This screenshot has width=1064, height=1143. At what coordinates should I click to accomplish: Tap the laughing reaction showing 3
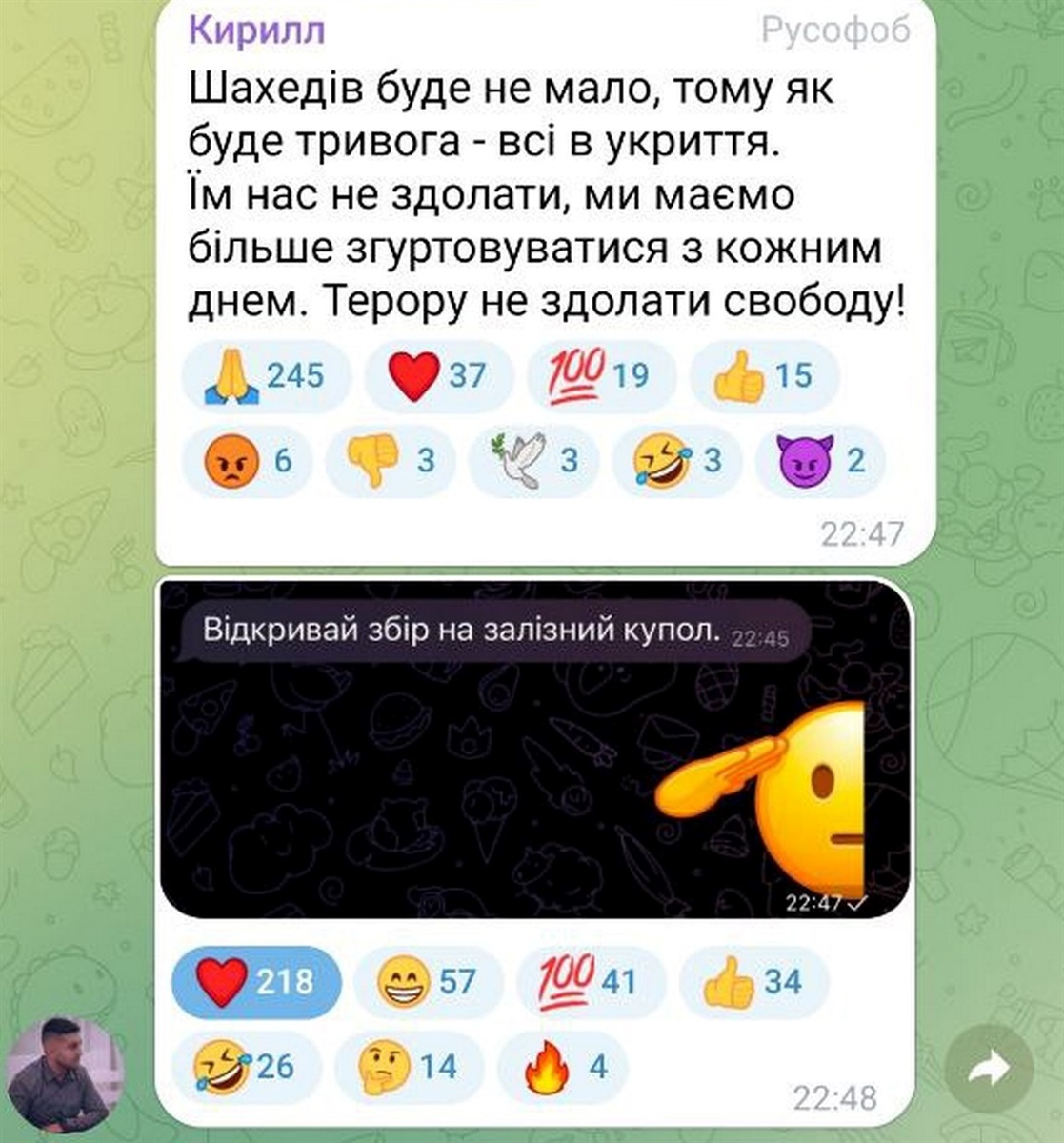676,463
